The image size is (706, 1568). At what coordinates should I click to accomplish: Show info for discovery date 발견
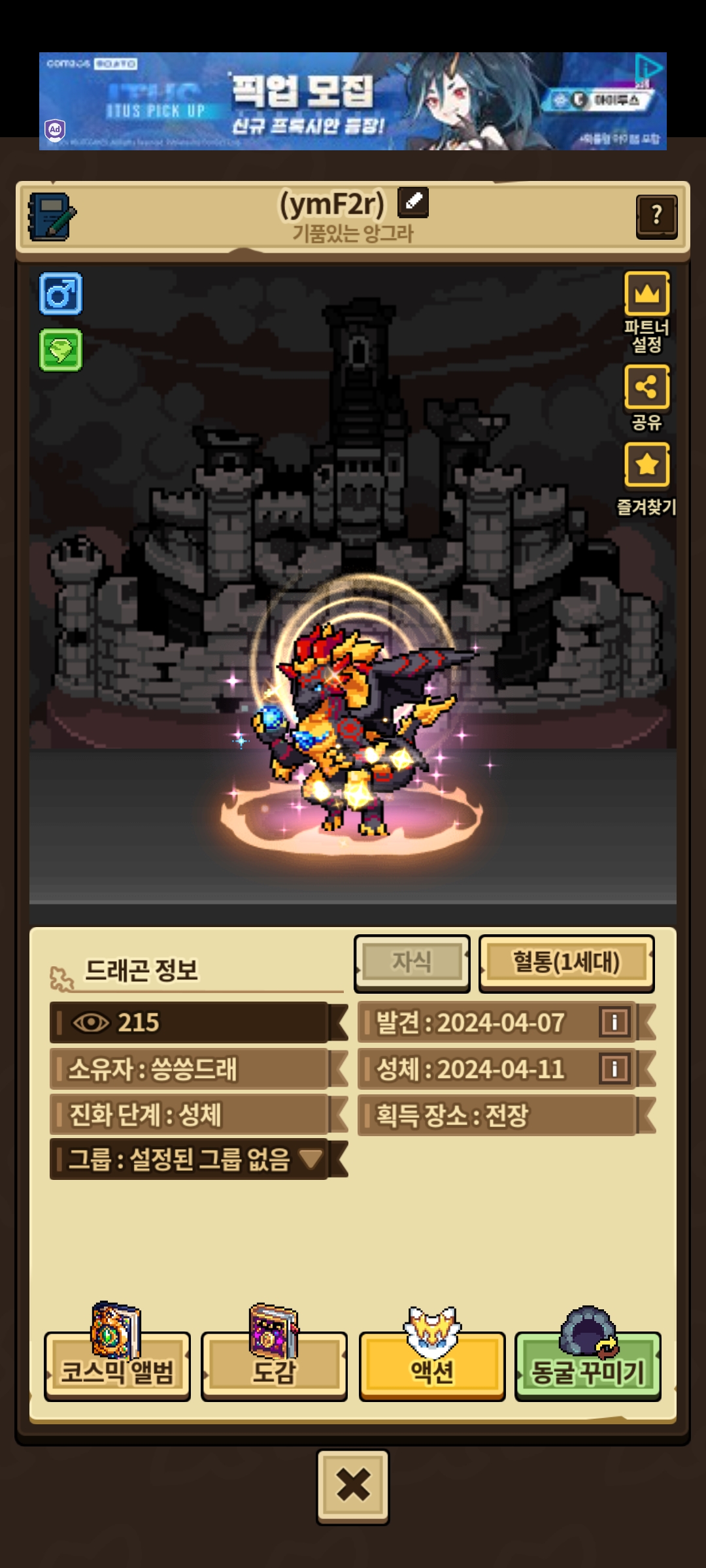[614, 1022]
